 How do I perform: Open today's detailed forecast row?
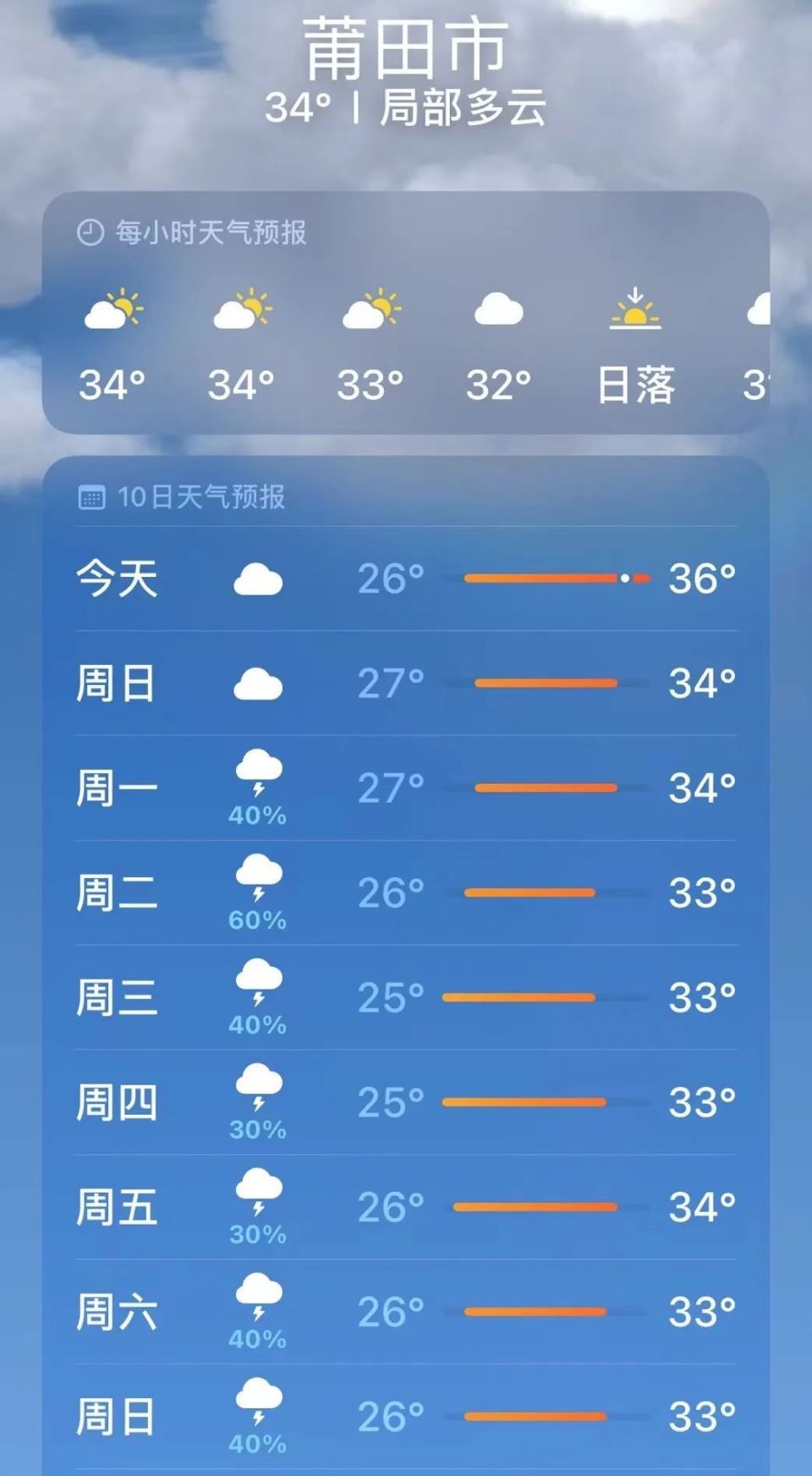406,579
